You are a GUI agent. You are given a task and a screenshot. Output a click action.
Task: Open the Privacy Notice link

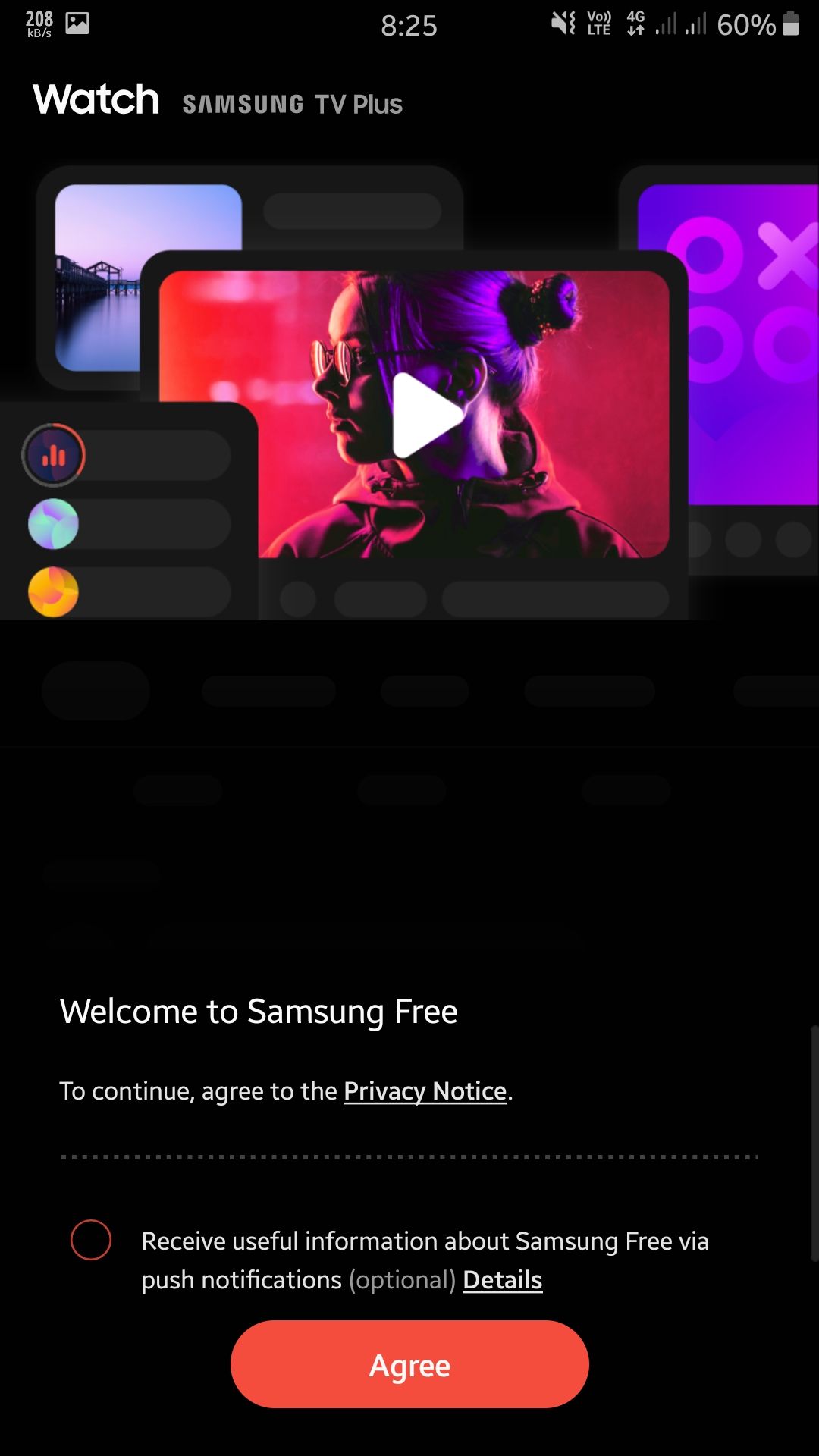pyautogui.click(x=425, y=1091)
